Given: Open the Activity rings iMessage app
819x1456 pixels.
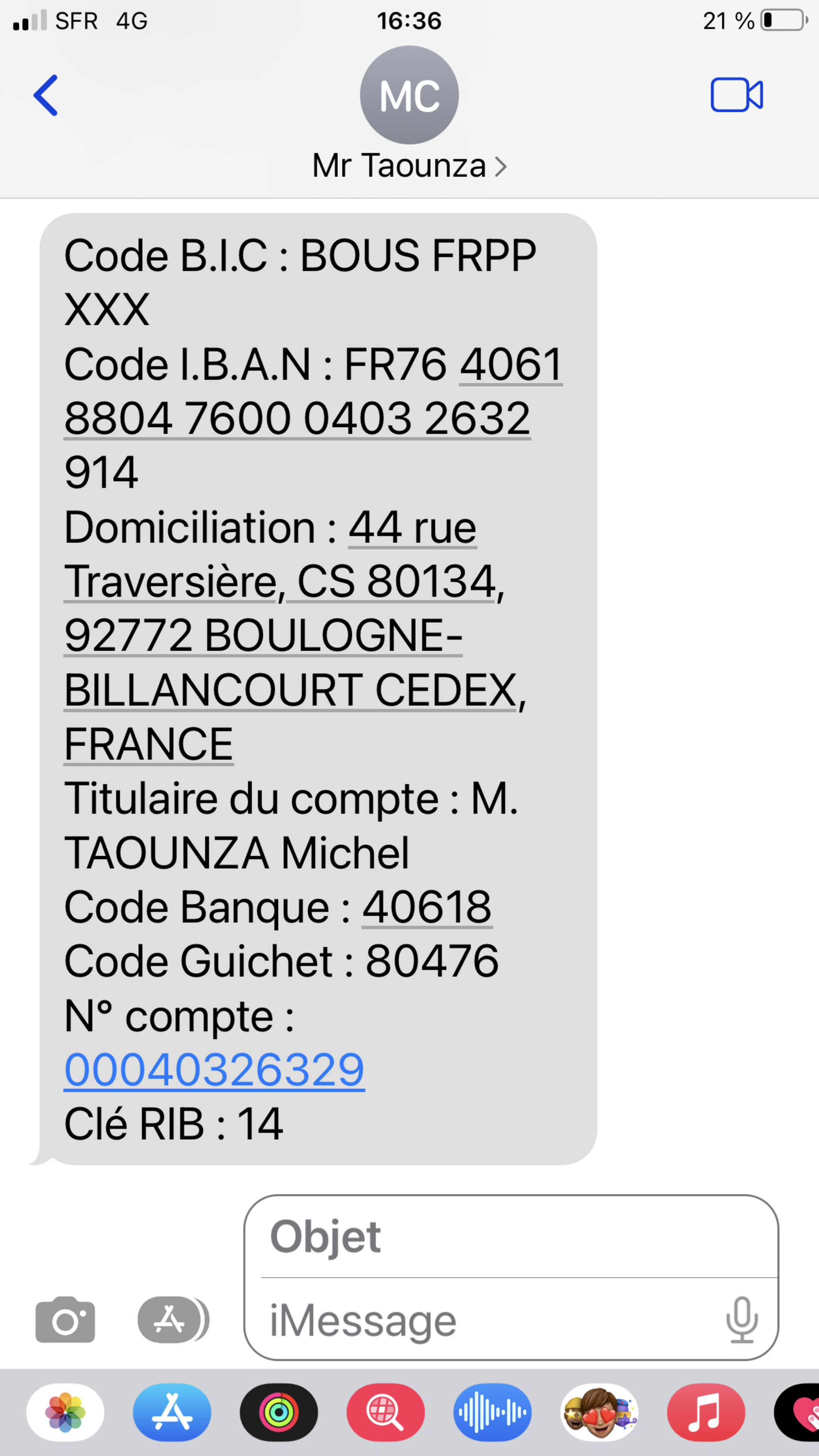Looking at the screenshot, I should 278,1413.
